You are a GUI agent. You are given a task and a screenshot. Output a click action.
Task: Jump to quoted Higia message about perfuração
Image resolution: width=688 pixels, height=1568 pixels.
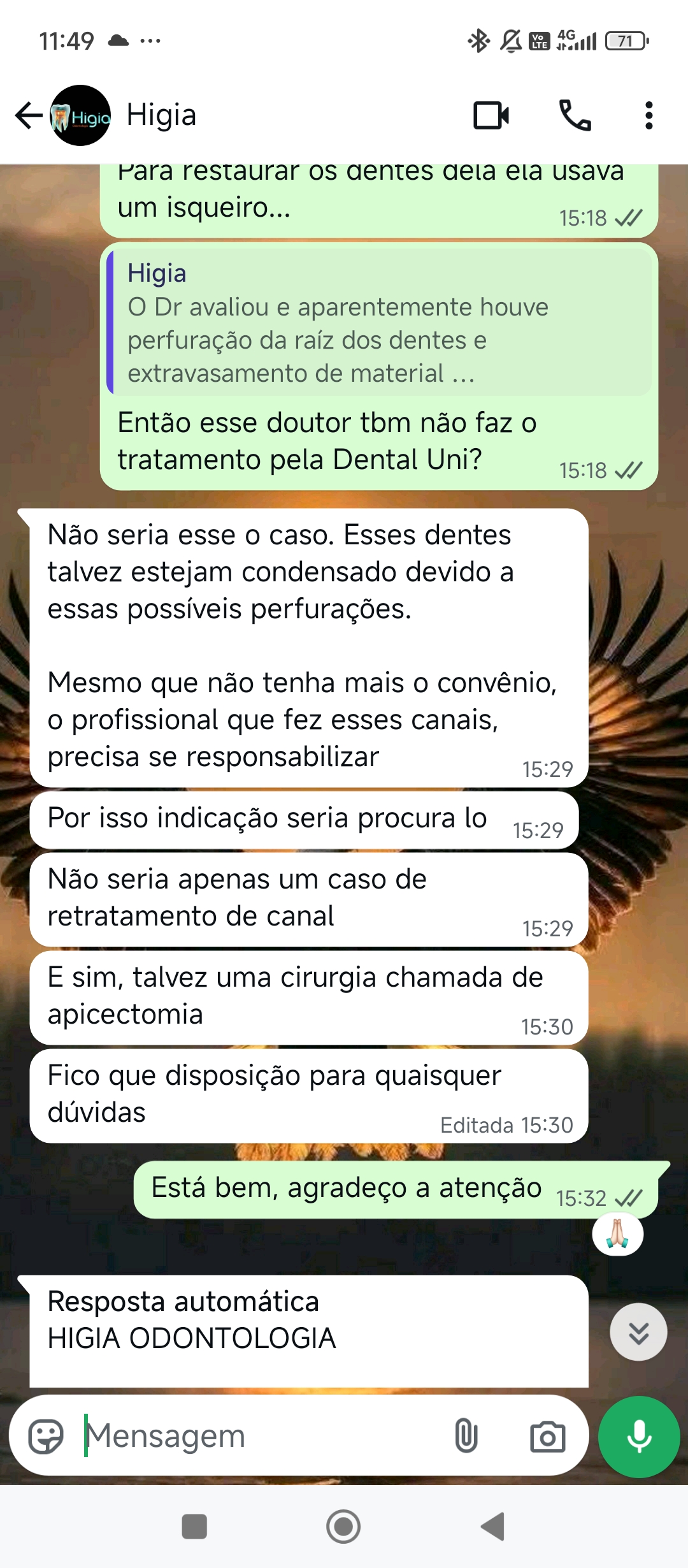(x=379, y=323)
